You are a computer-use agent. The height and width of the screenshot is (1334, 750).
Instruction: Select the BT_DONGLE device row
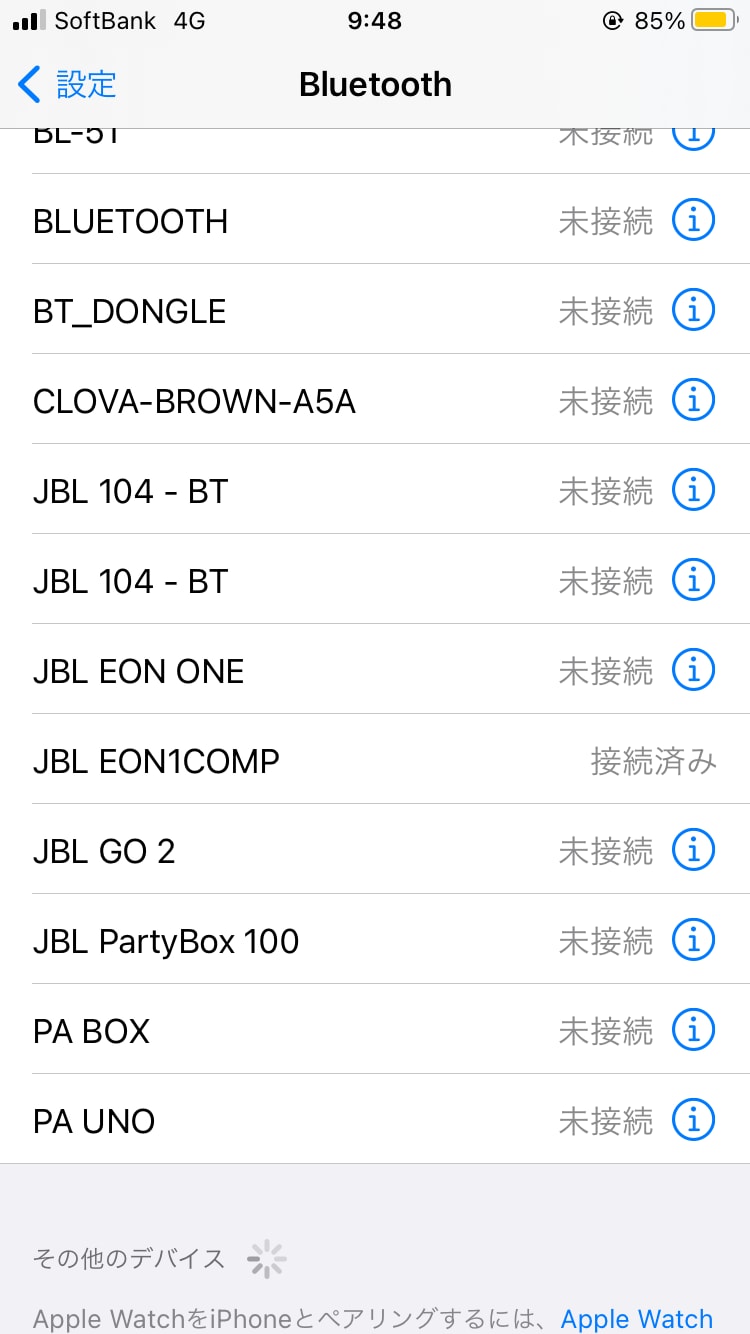(x=130, y=311)
